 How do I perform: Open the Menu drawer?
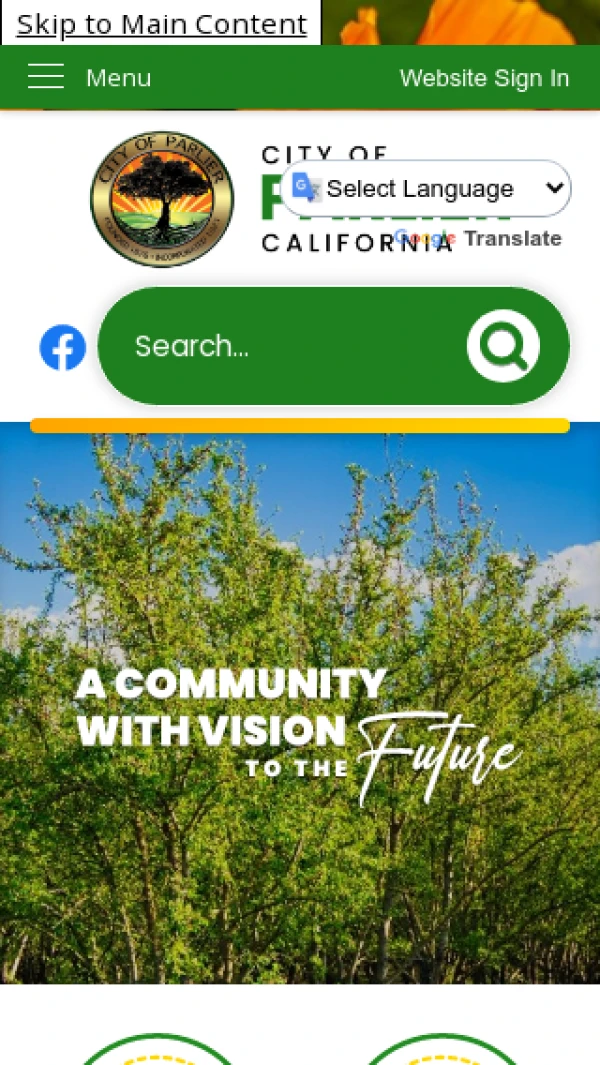(89, 78)
